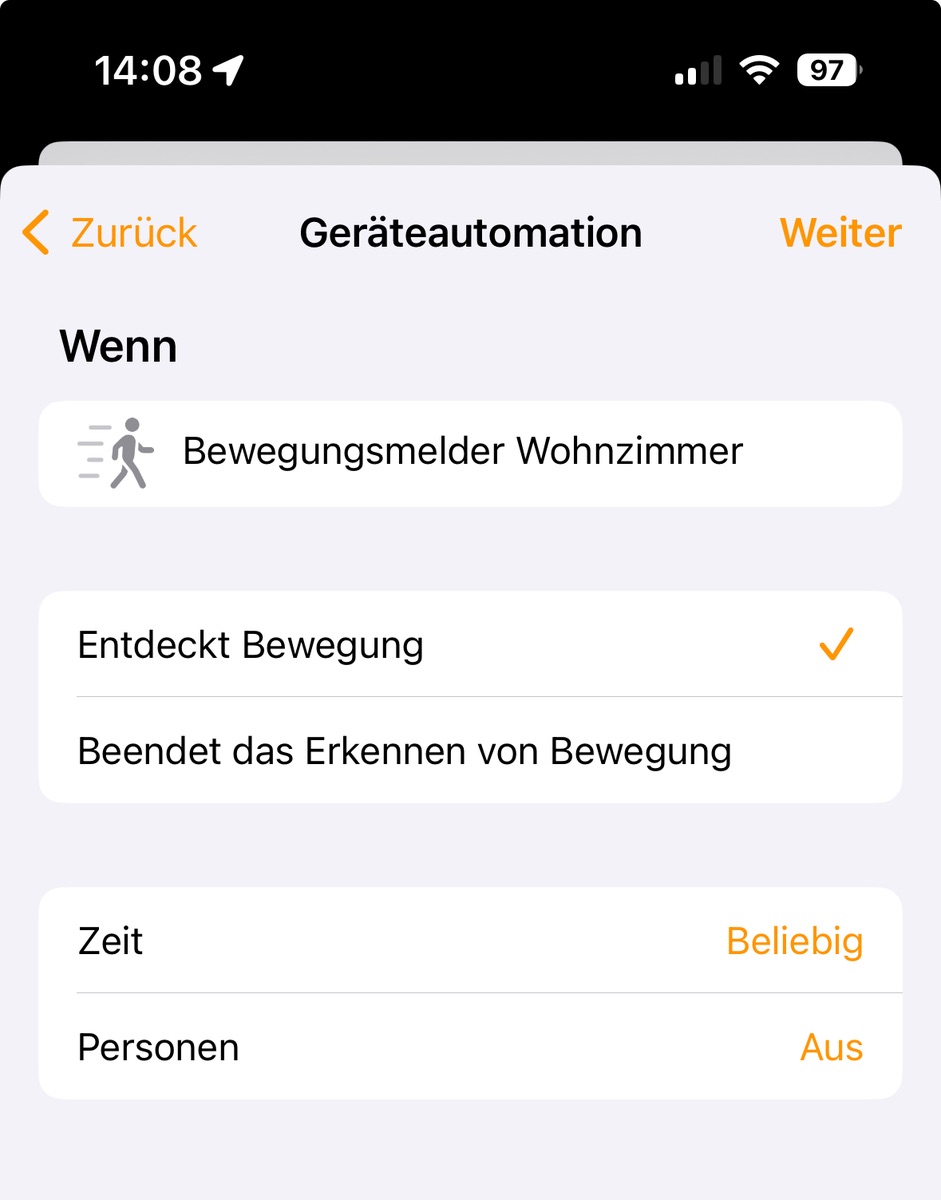Choose Beendet das Erkennen von Bewegung
The height and width of the screenshot is (1200, 941).
click(x=470, y=751)
